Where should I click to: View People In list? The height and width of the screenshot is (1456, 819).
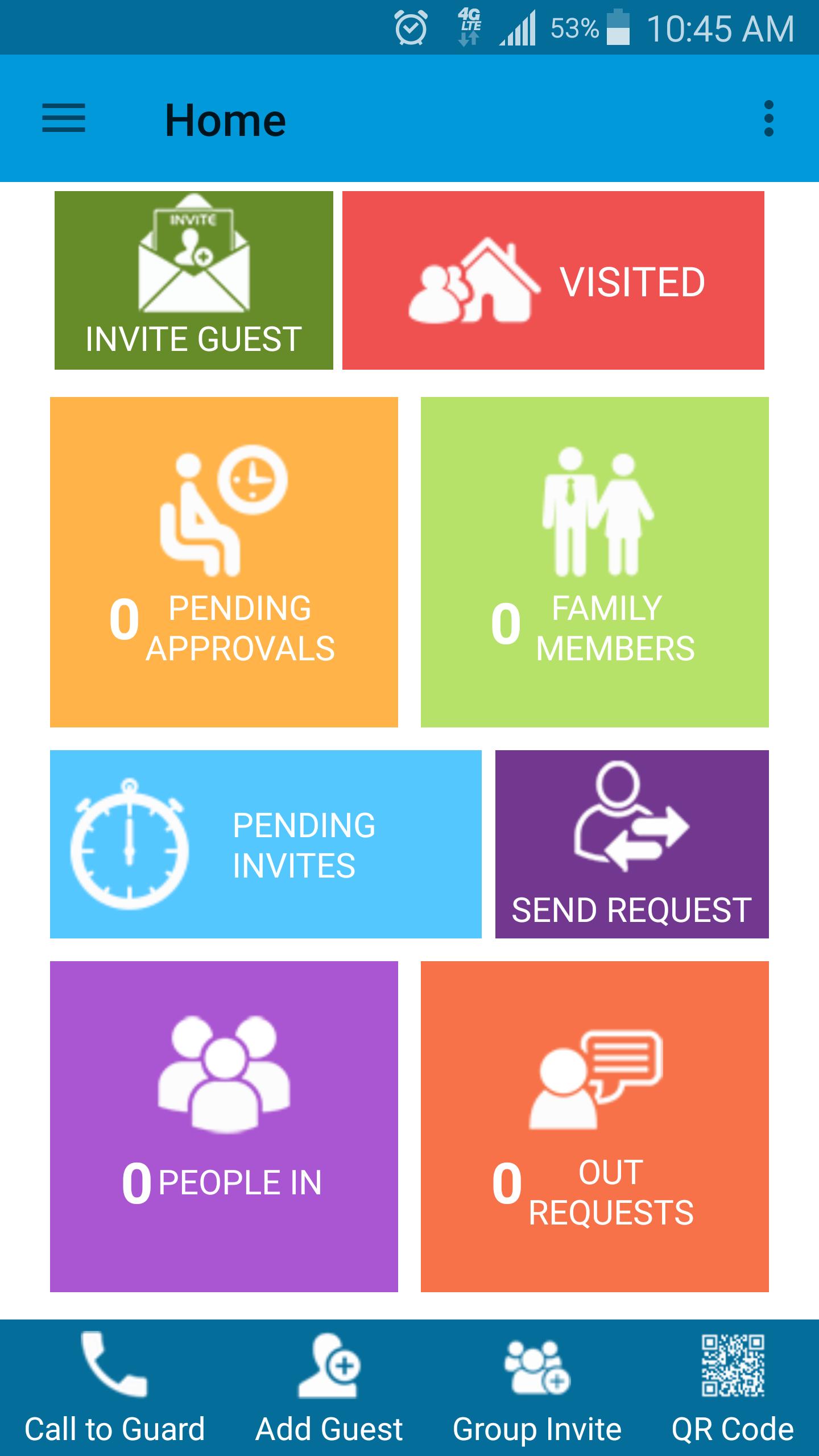click(224, 1126)
